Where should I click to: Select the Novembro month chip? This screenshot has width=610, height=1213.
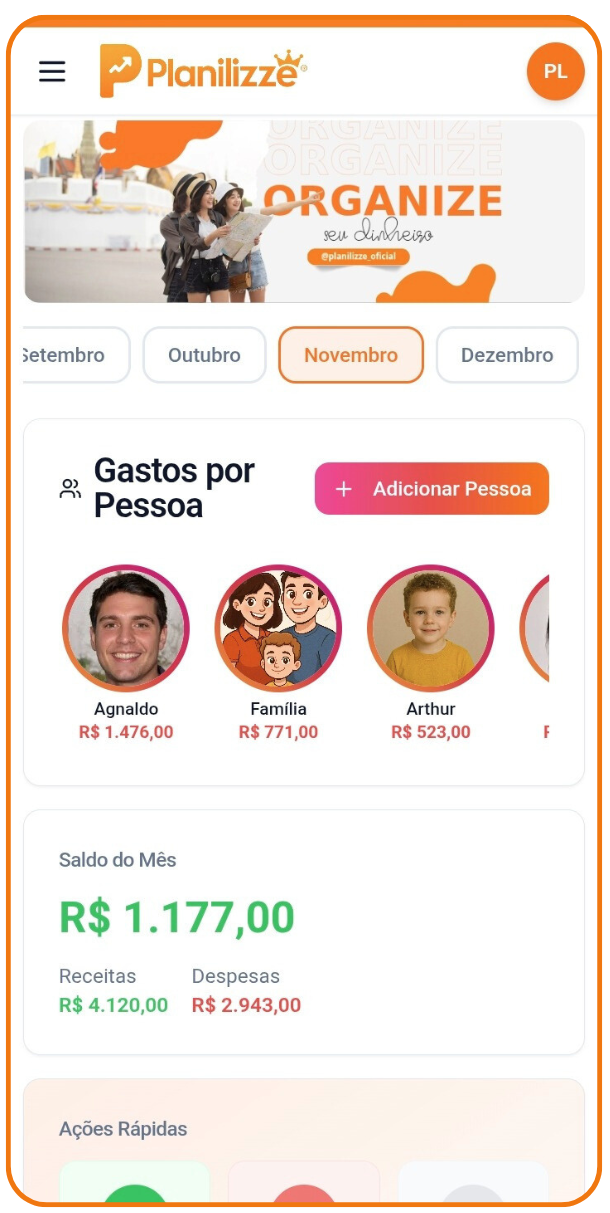351,355
